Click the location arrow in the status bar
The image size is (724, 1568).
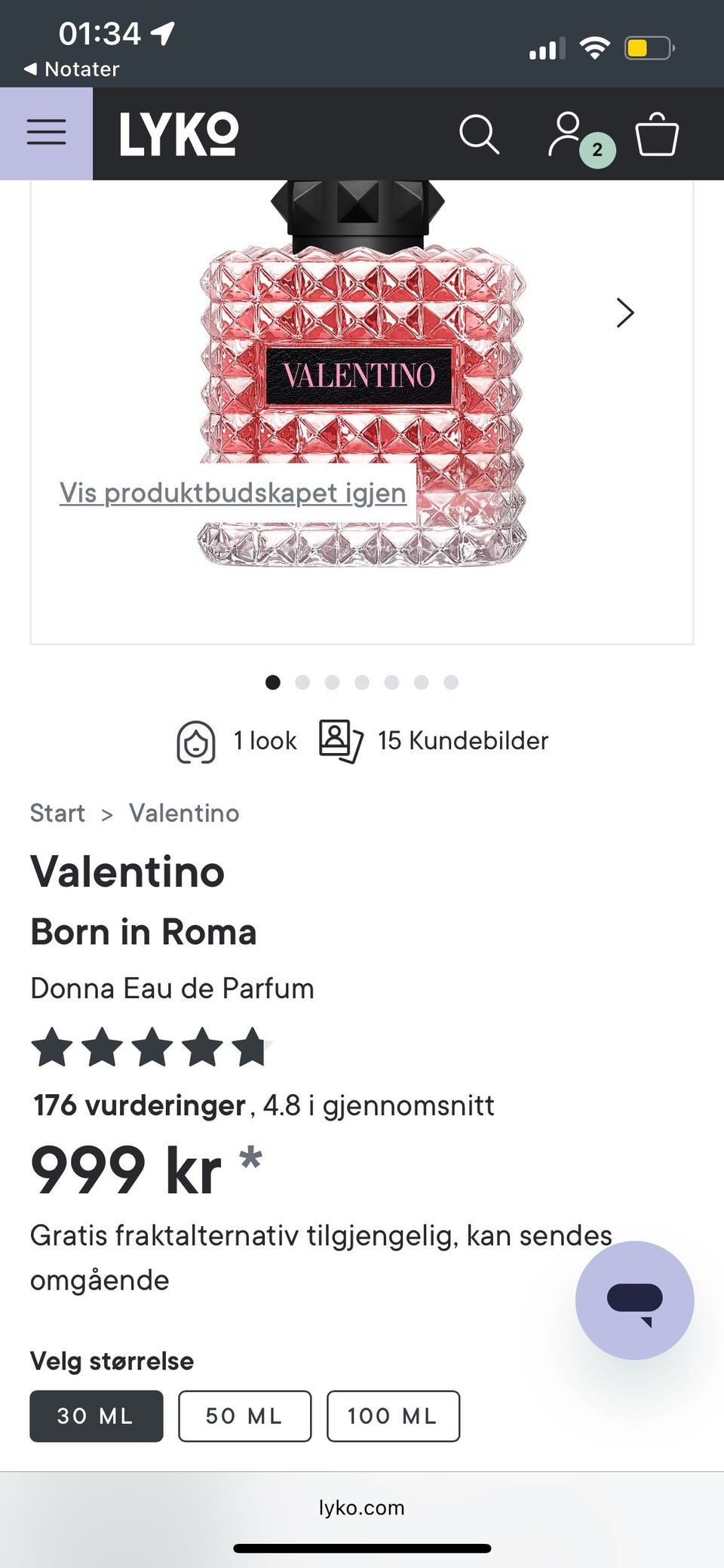[x=162, y=32]
